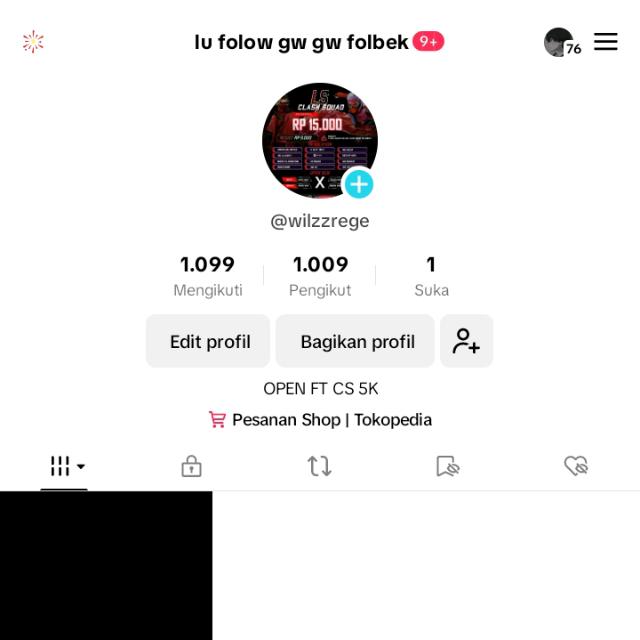Screen dimensions: 640x640
Task: Open the Suka likes count
Action: point(431,276)
